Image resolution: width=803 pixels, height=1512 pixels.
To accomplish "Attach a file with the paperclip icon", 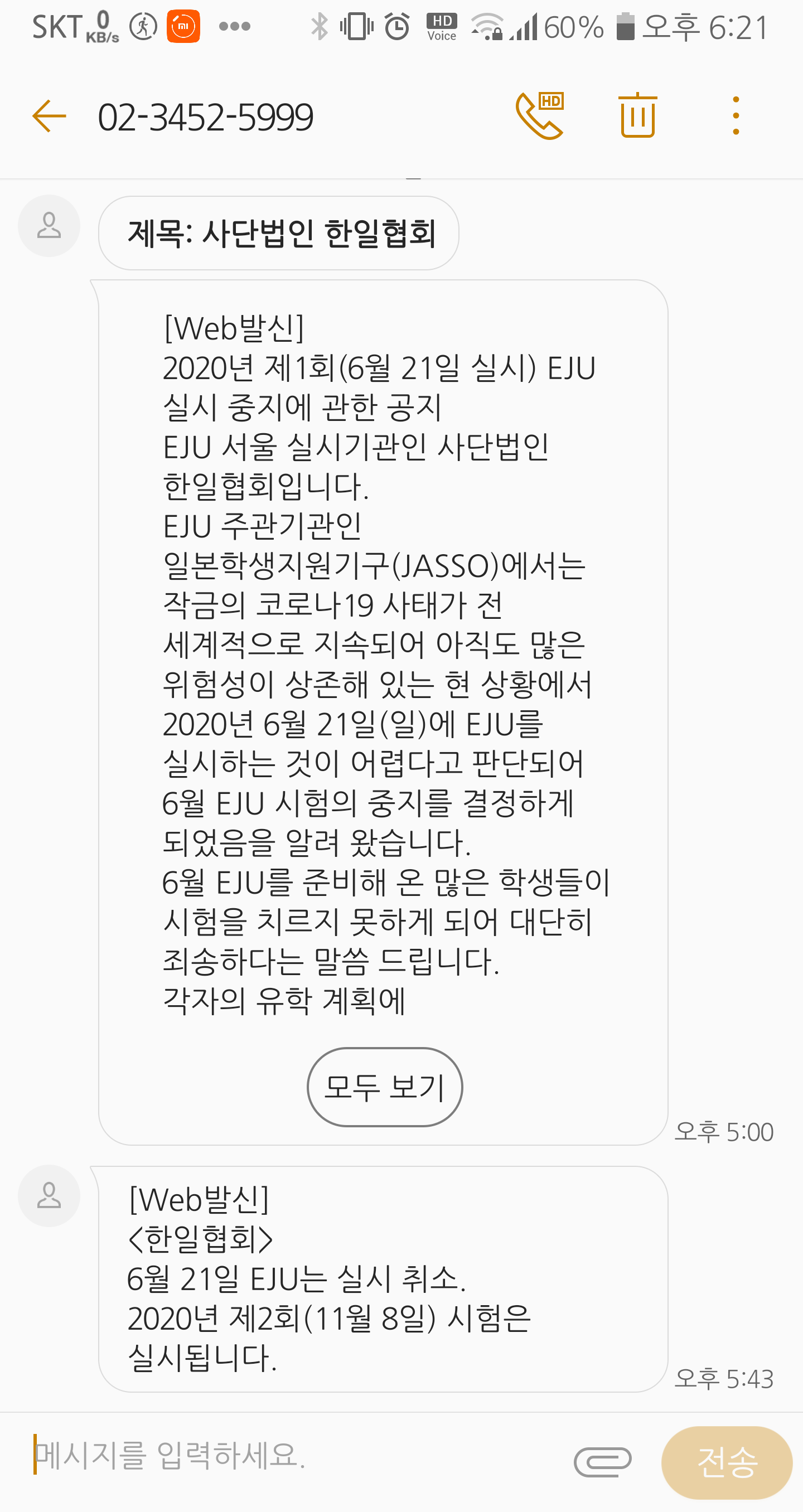I will pos(602,1461).
